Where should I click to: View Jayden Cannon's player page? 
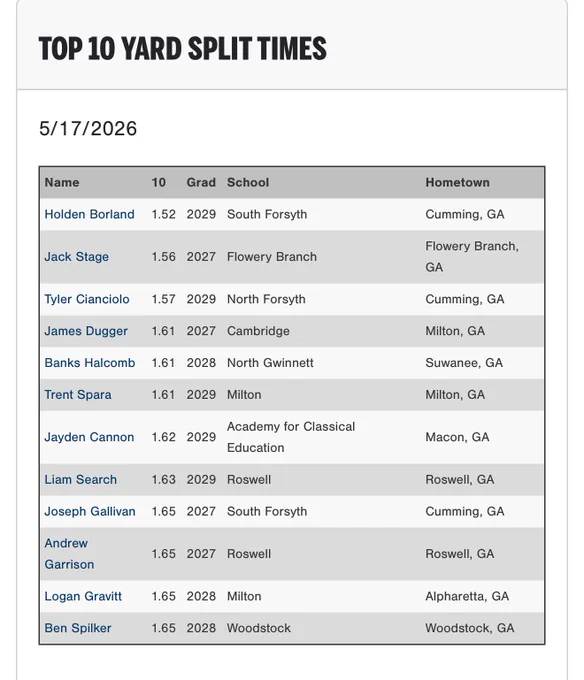pos(89,437)
